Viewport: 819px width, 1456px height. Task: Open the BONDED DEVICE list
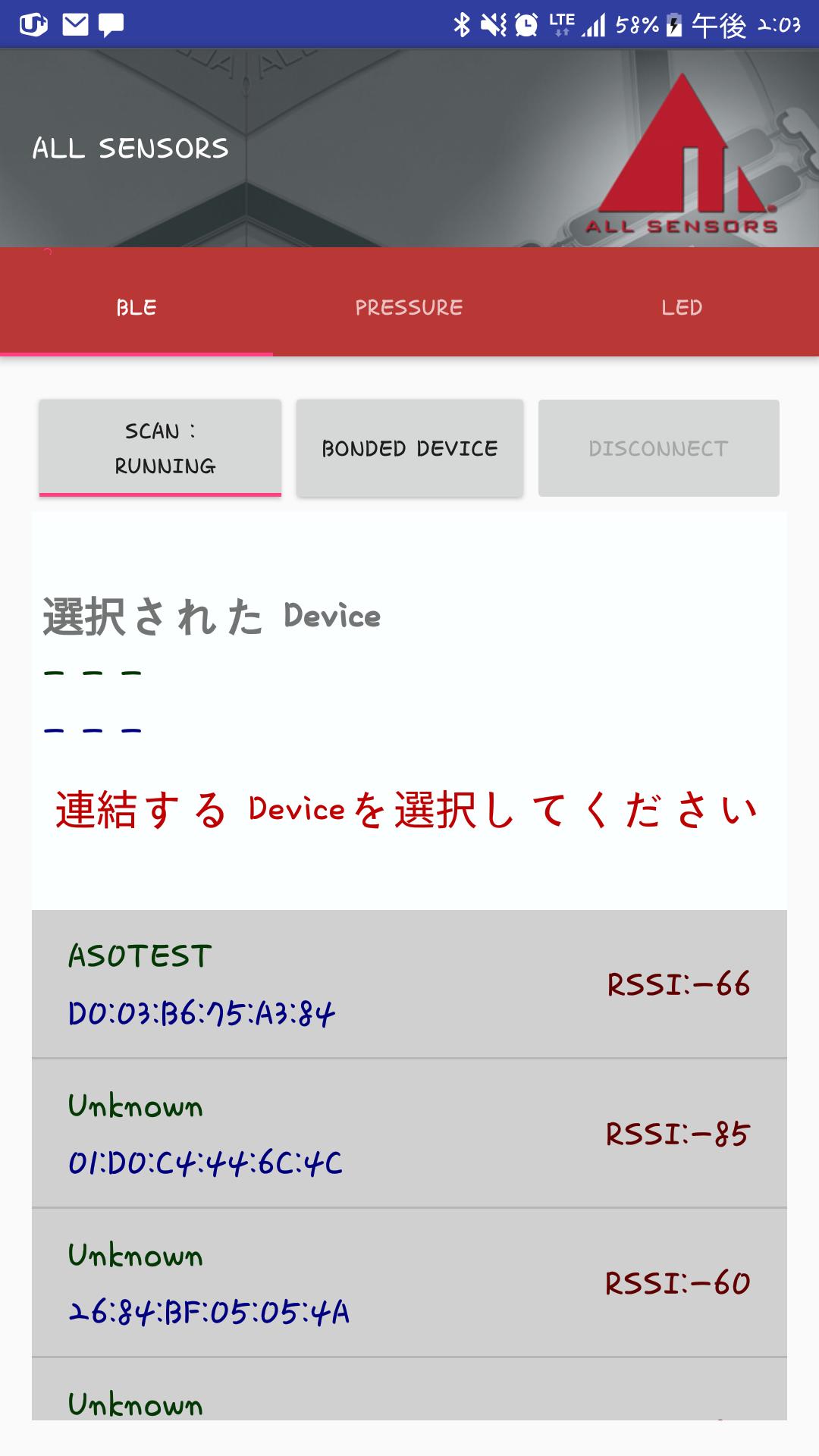pyautogui.click(x=409, y=449)
